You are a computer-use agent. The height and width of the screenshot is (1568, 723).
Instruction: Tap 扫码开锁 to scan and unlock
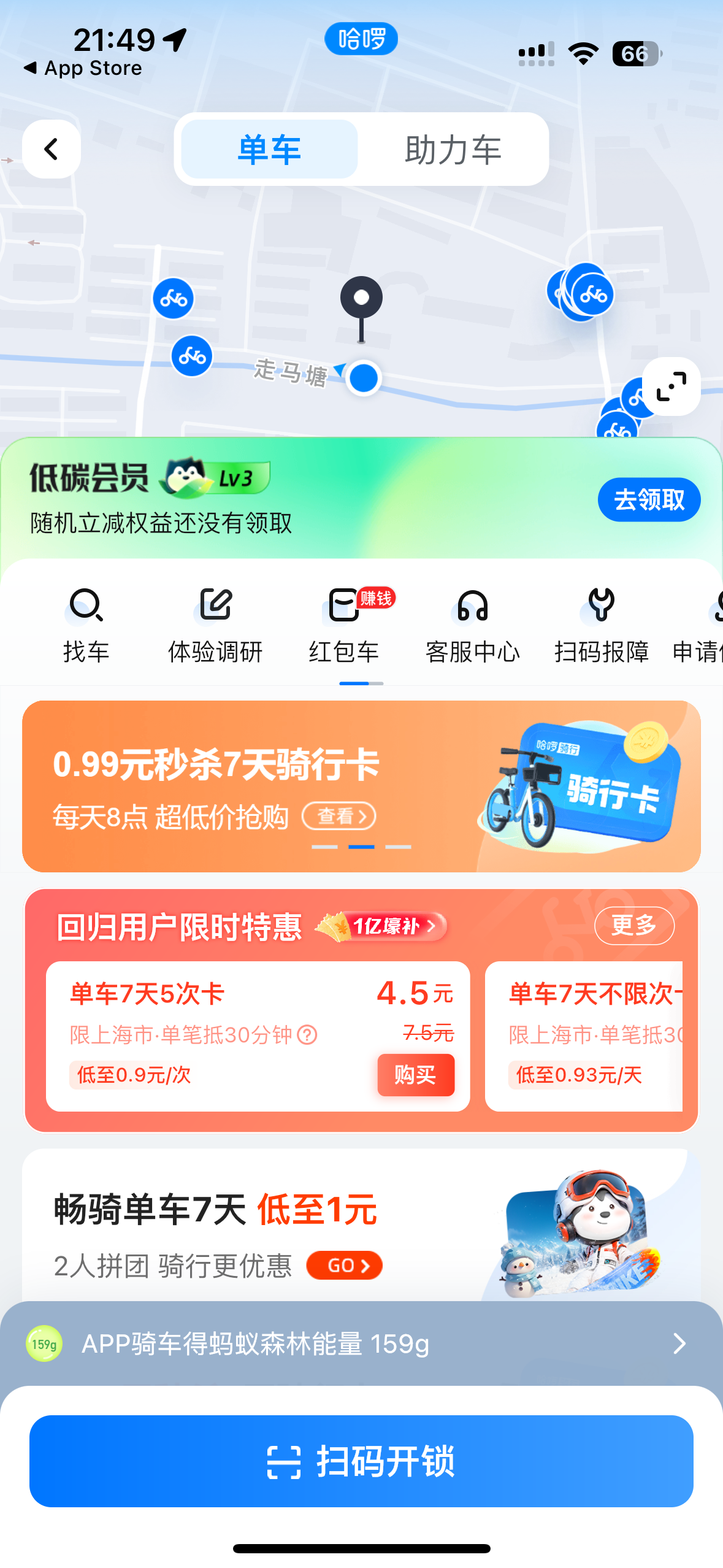[x=361, y=1461]
